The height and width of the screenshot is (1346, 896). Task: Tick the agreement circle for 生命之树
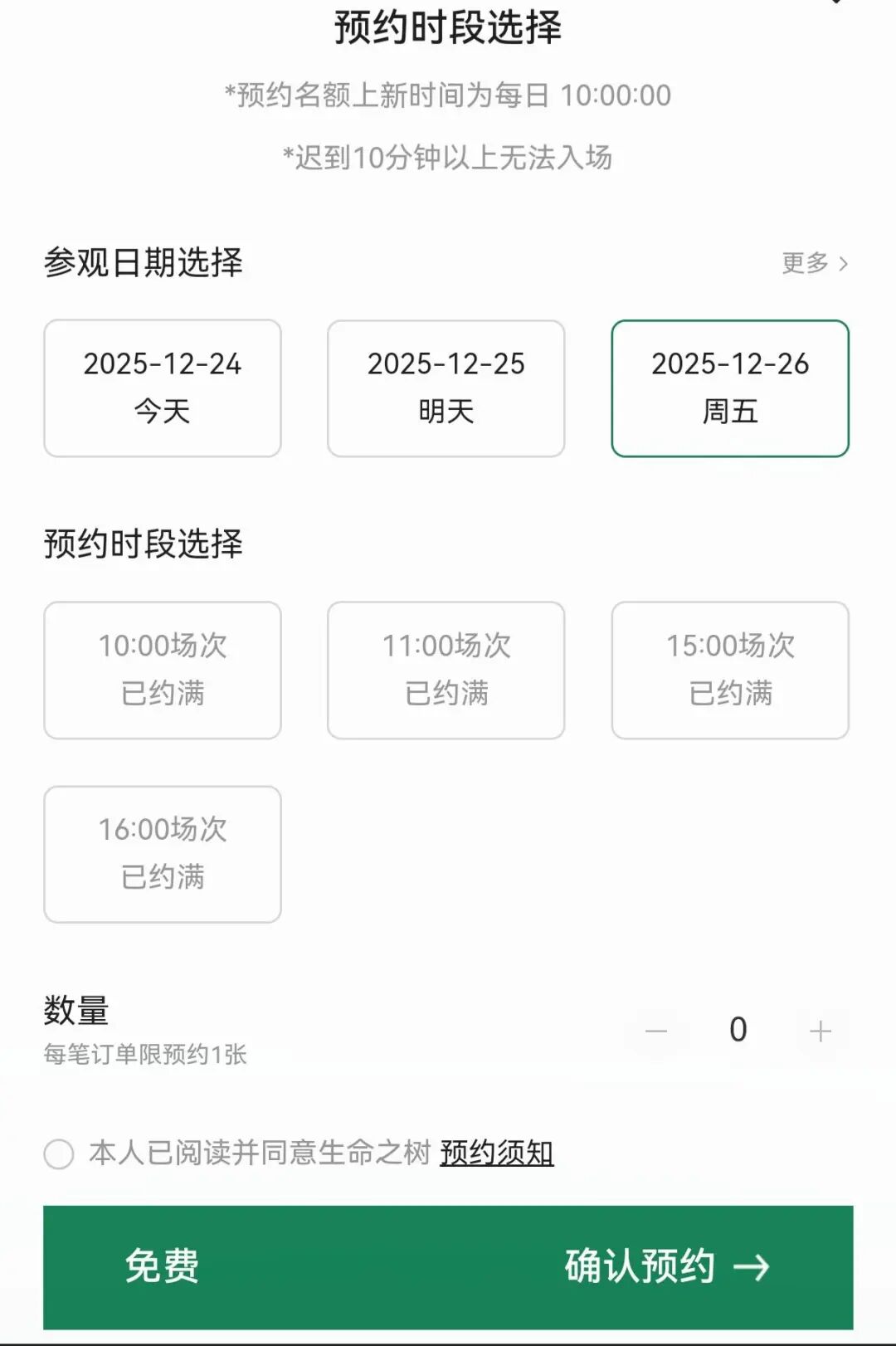tap(59, 1153)
